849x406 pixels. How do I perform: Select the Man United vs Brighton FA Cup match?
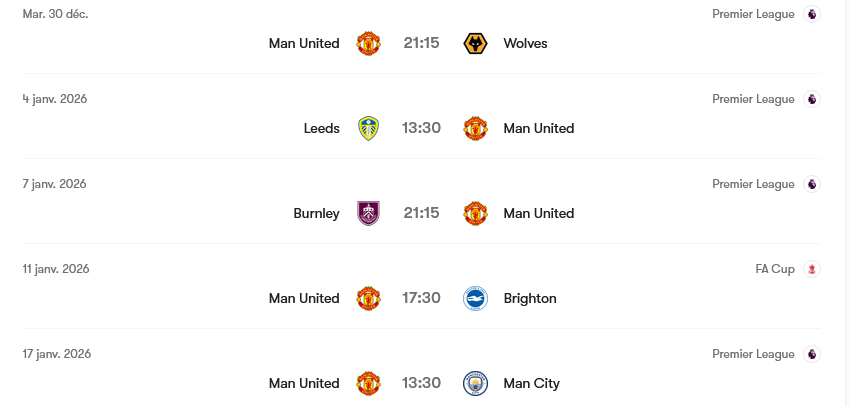[x=421, y=298]
